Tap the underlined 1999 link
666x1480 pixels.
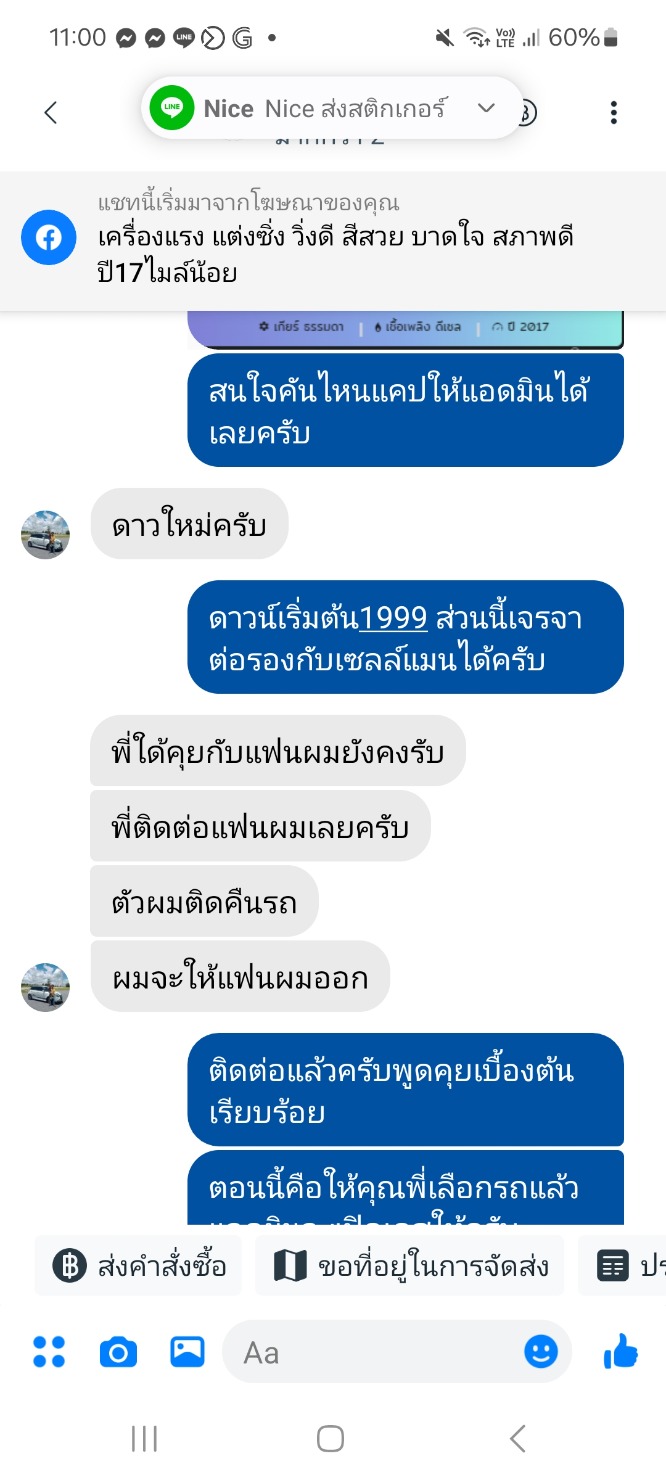tap(393, 619)
